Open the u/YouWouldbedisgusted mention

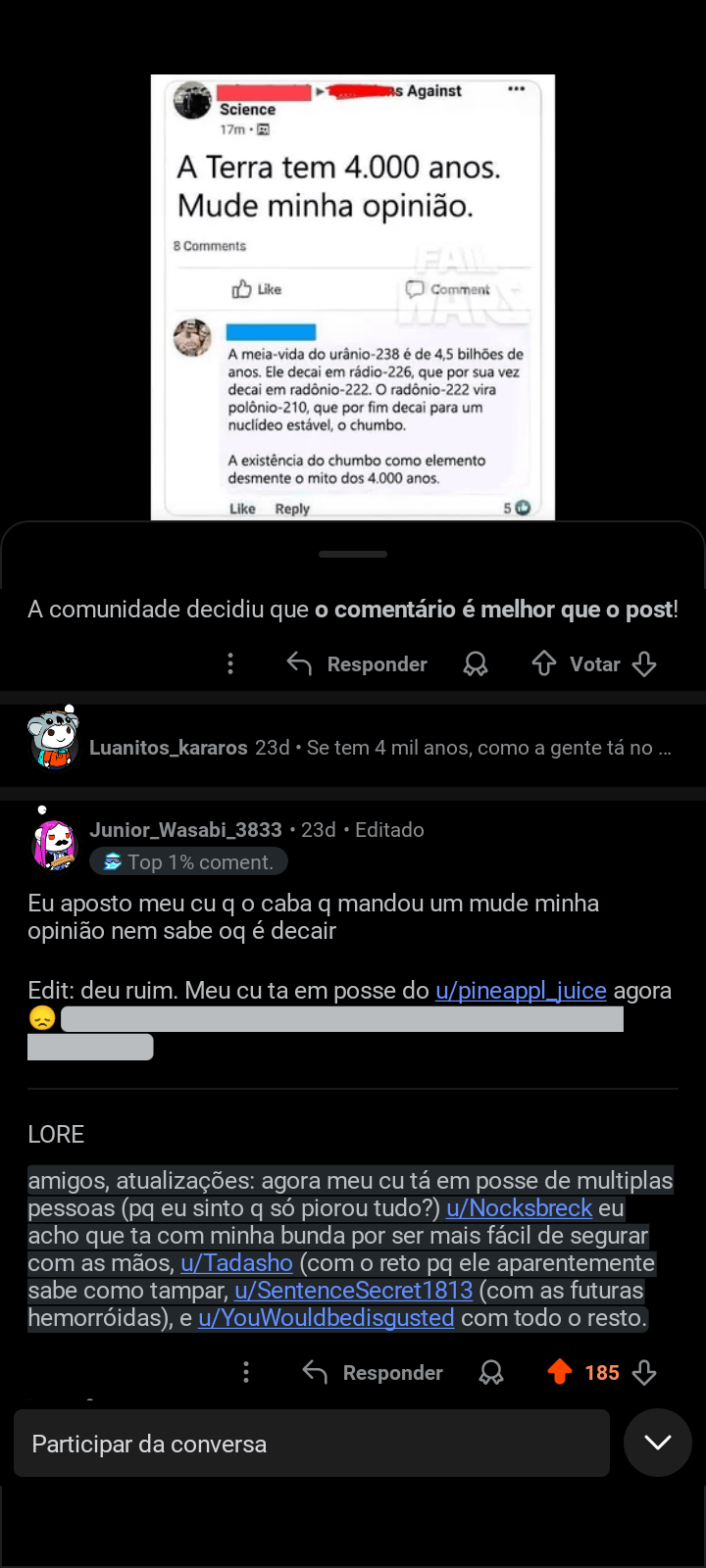326,1318
